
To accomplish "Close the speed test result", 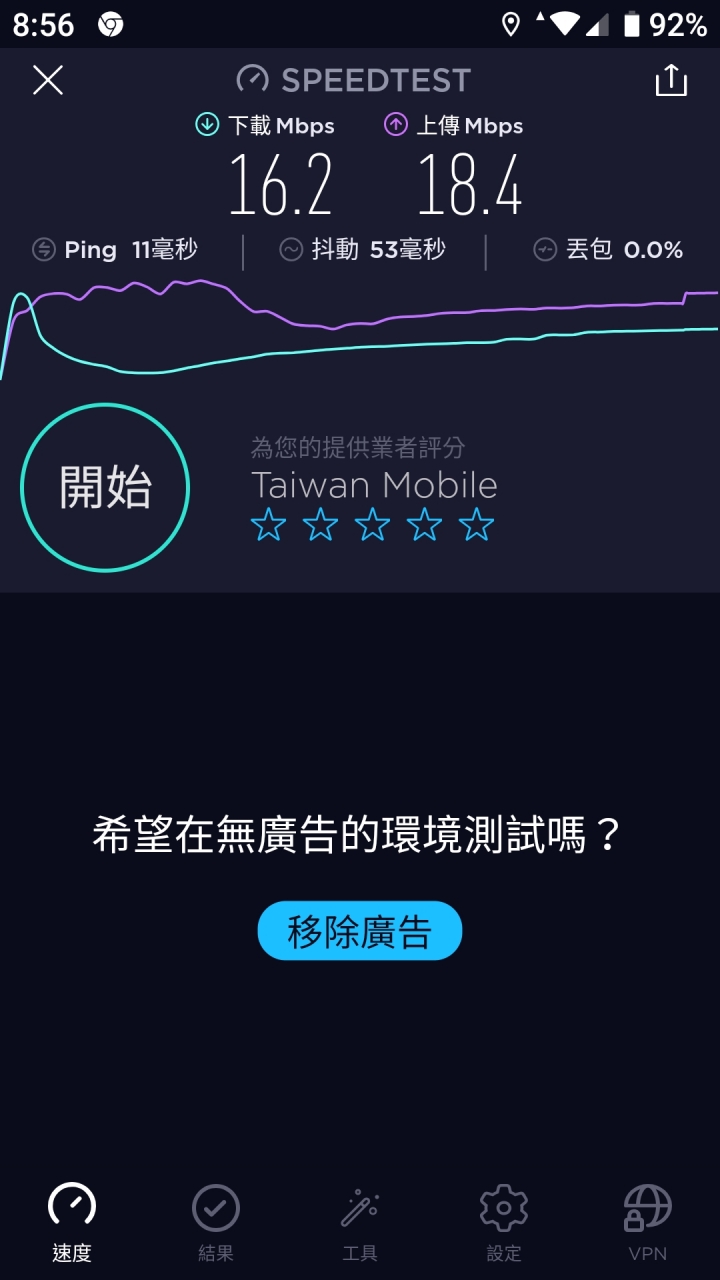I will click(48, 80).
